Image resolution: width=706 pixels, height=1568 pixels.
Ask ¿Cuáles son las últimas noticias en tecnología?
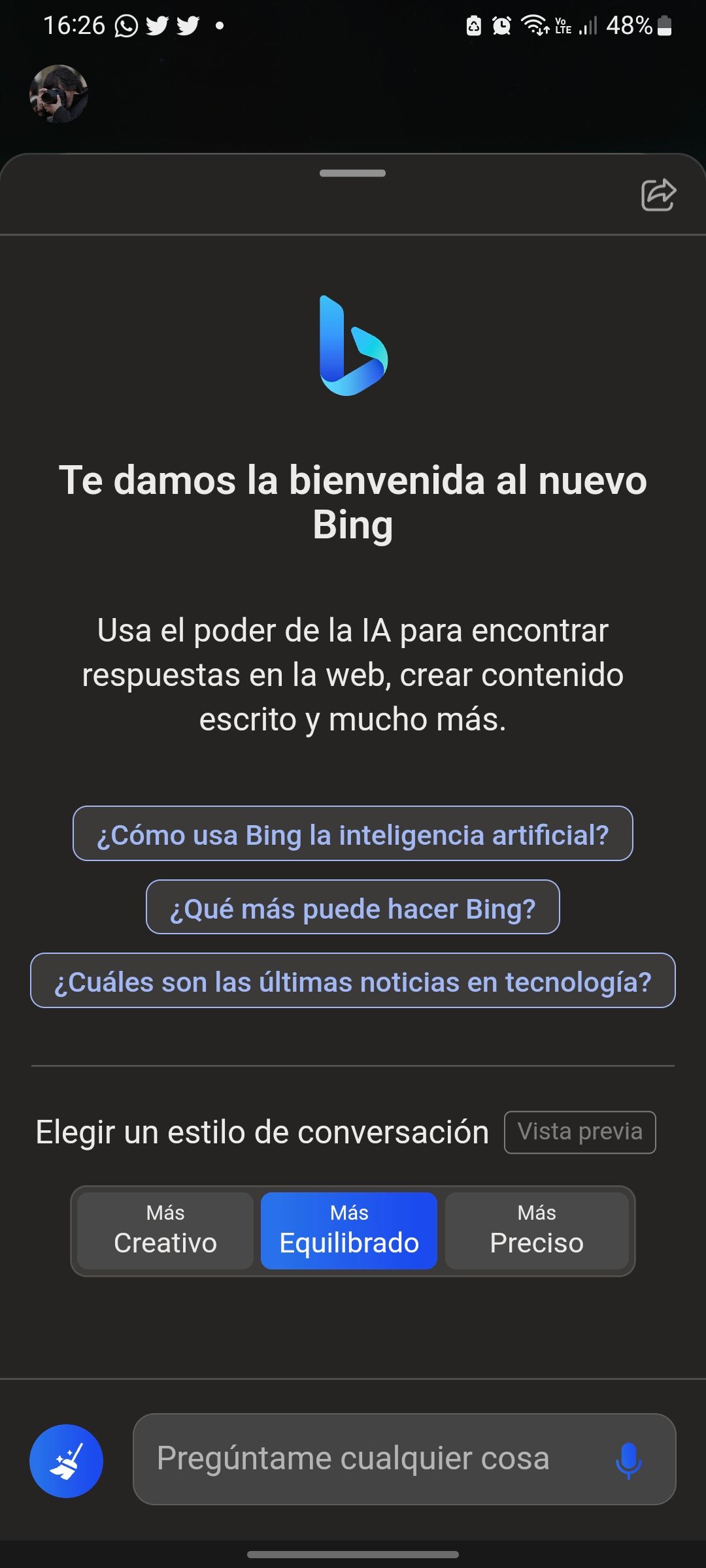tap(353, 981)
